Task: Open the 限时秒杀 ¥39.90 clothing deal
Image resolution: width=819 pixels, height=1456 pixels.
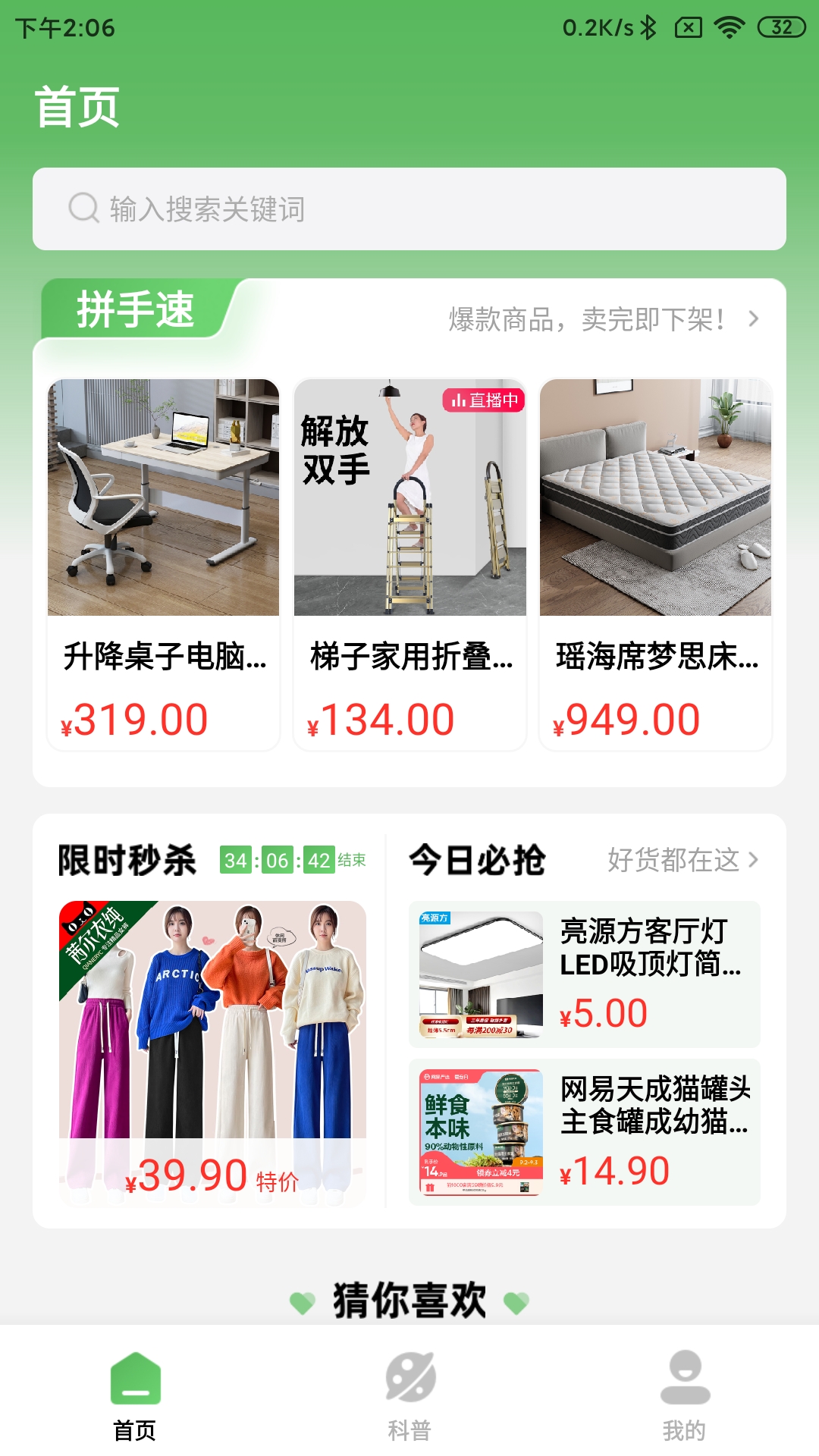Action: click(212, 1053)
